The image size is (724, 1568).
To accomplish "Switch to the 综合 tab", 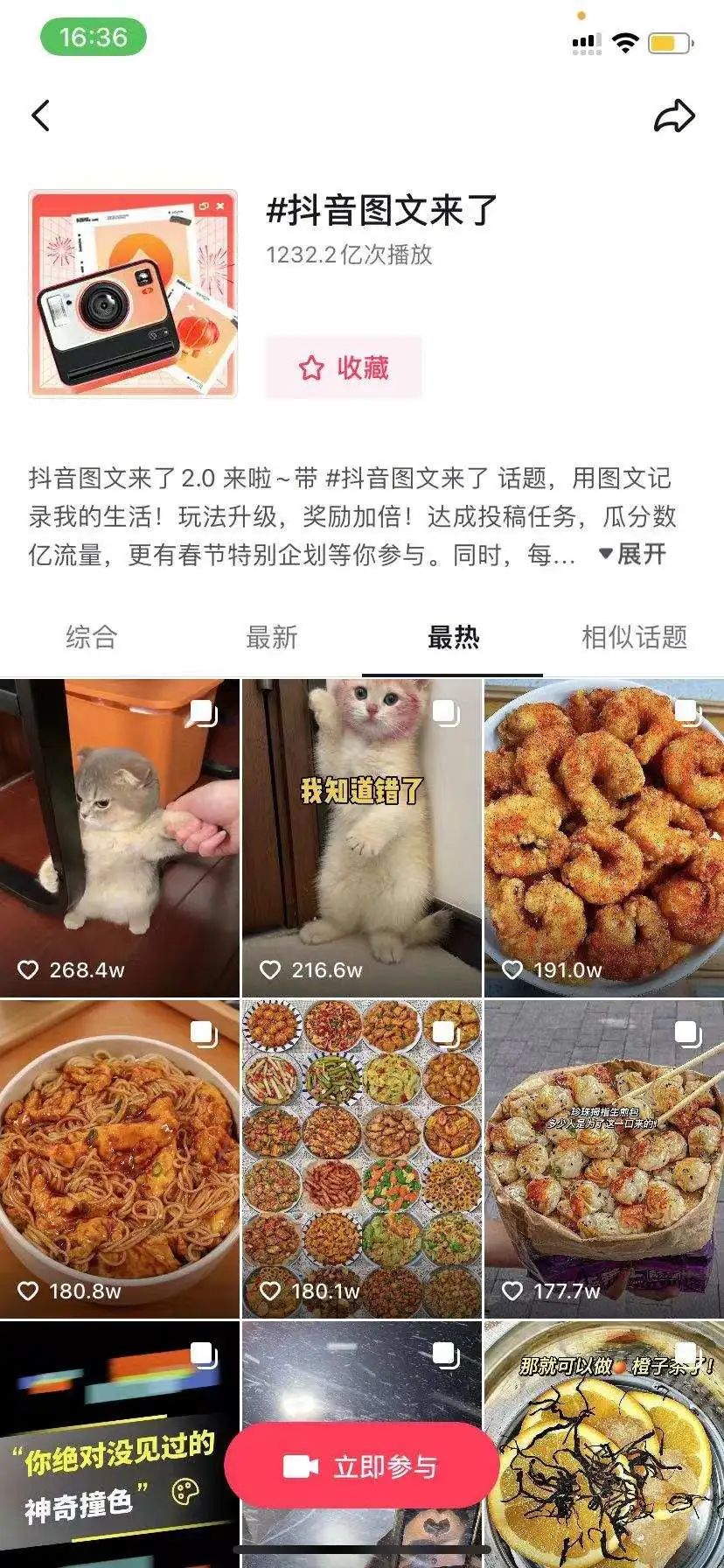I will coord(91,637).
